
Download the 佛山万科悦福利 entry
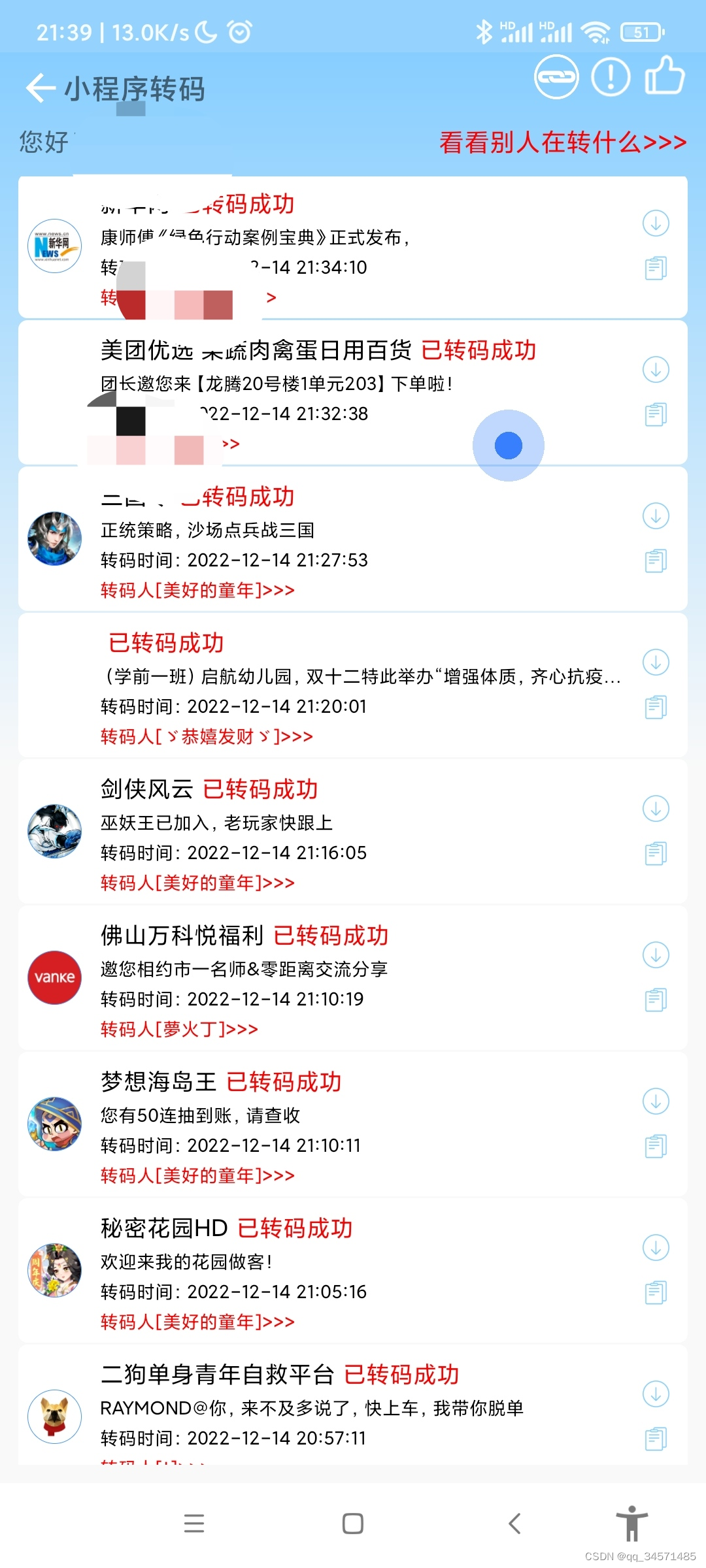[656, 955]
